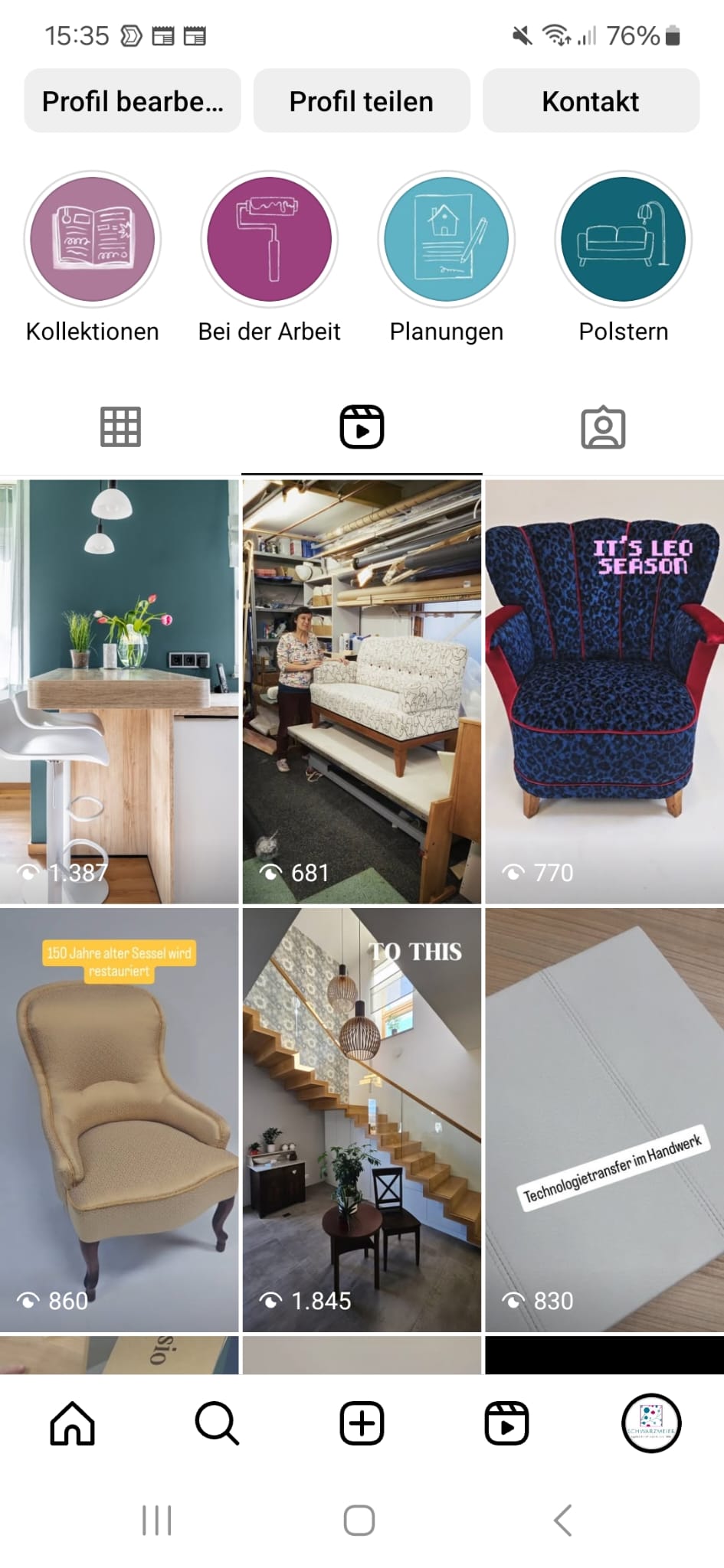The width and height of the screenshot is (724, 1568).
Task: Switch to the tagged photos tab
Action: pos(603,427)
